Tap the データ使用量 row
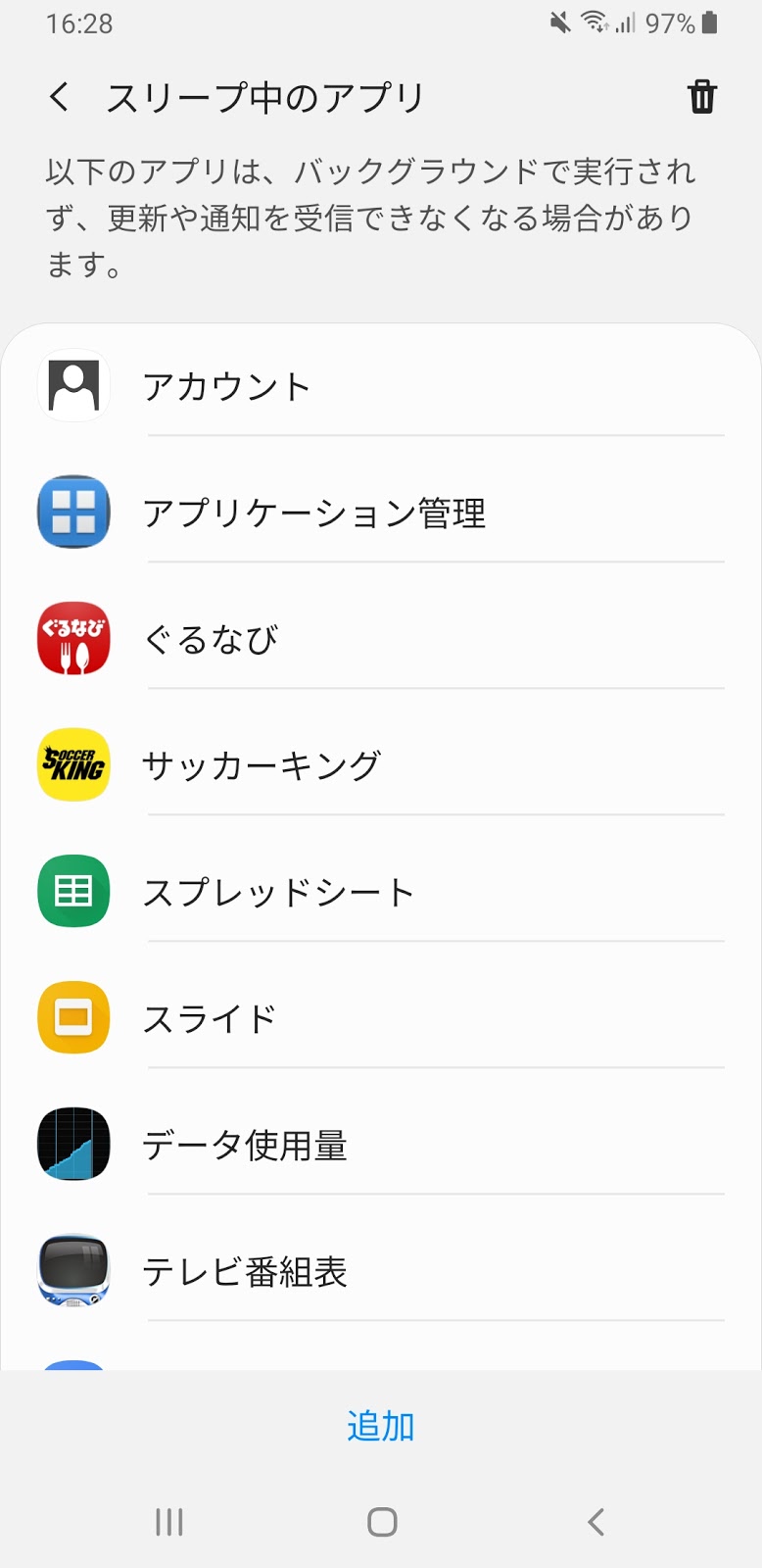Image resolution: width=762 pixels, height=1568 pixels. (381, 1145)
